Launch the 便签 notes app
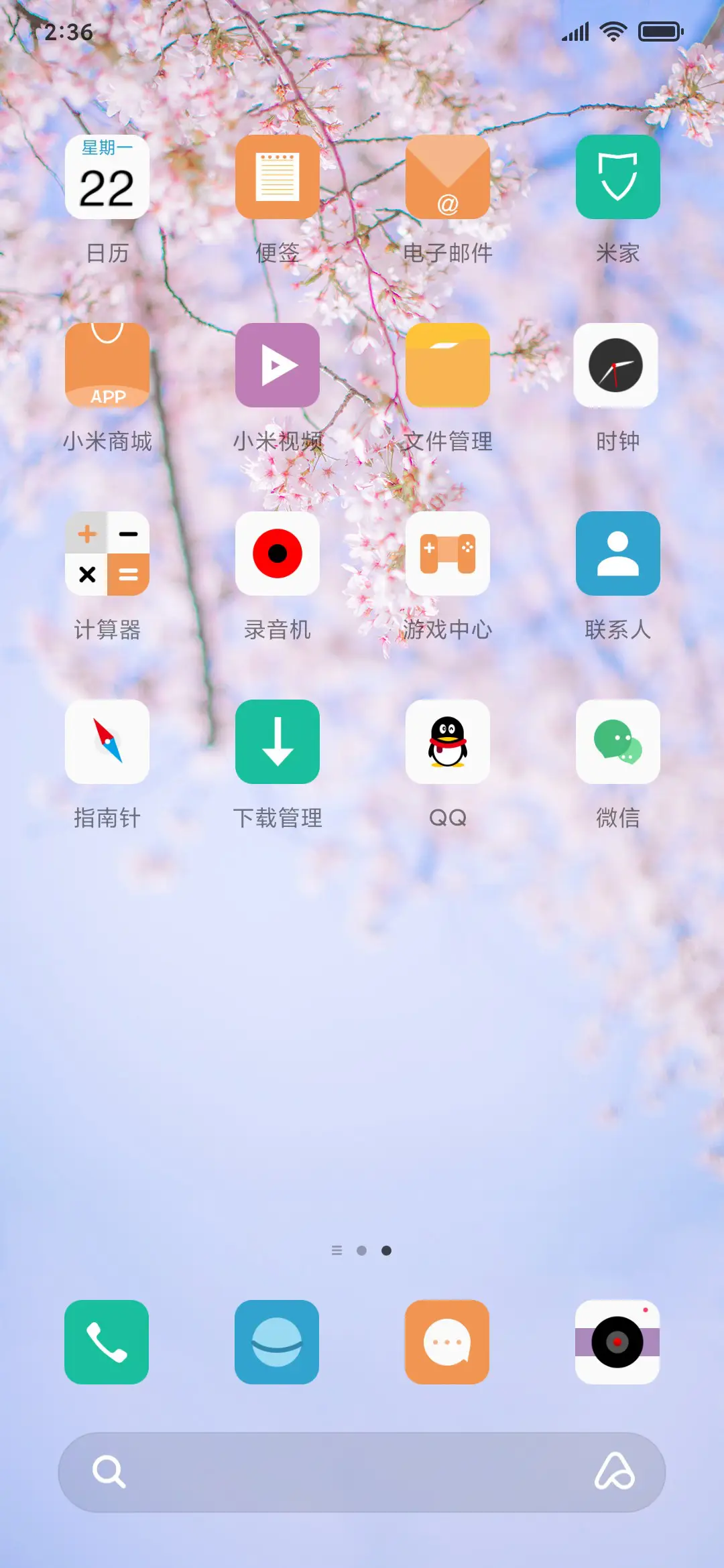The image size is (724, 1568). point(278,178)
